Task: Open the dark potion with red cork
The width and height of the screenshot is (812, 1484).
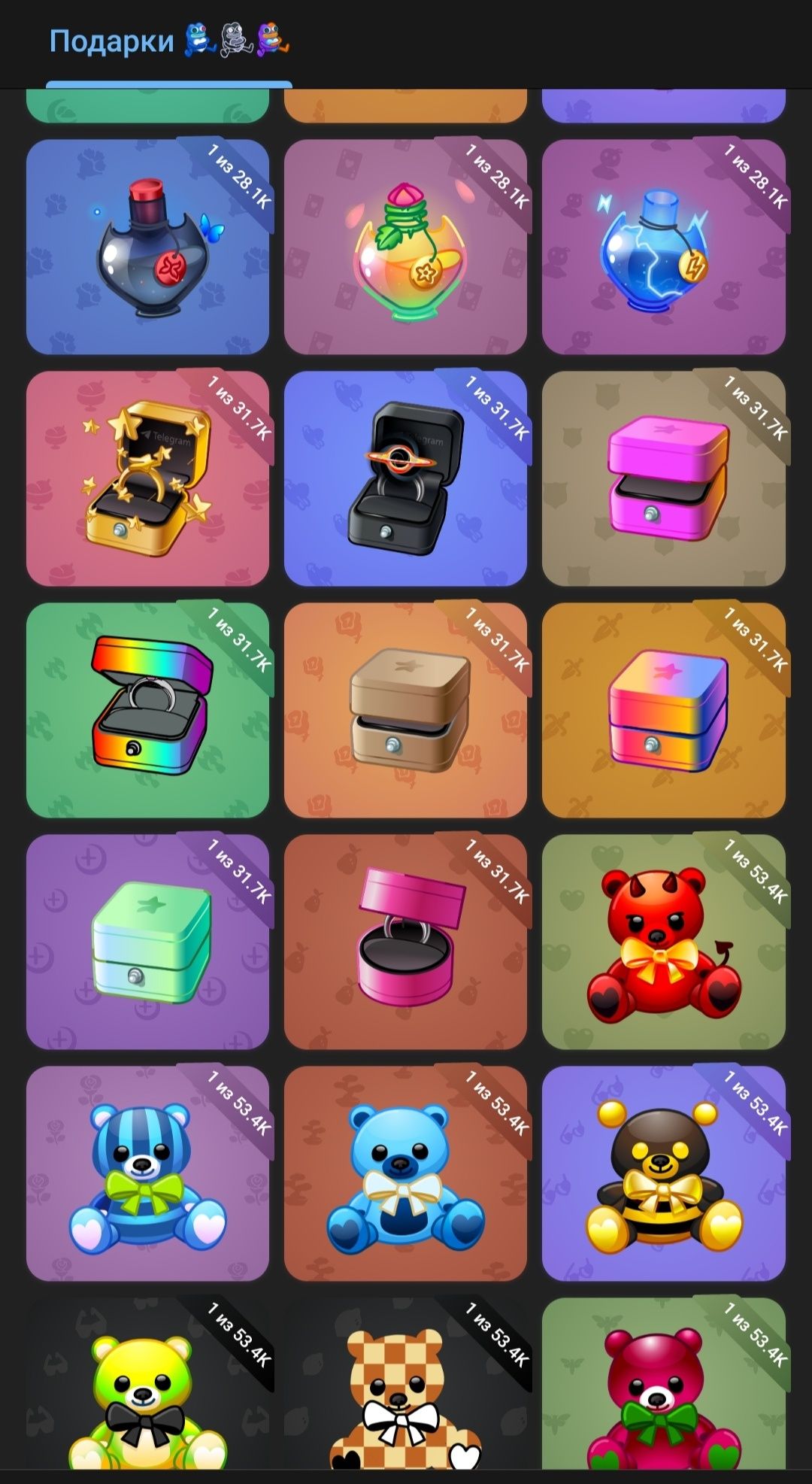Action: coord(147,247)
